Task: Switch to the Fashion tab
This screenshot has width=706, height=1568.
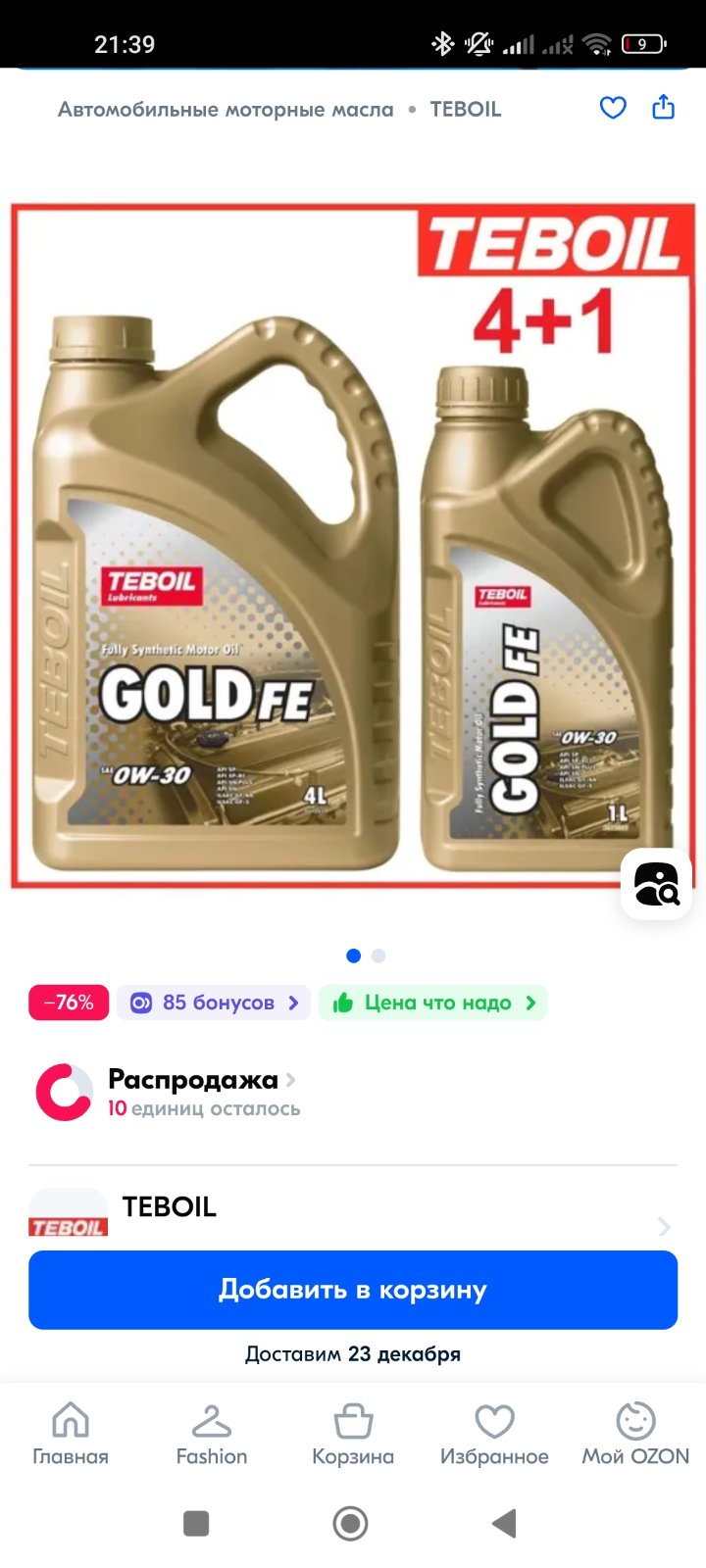Action: click(212, 1434)
